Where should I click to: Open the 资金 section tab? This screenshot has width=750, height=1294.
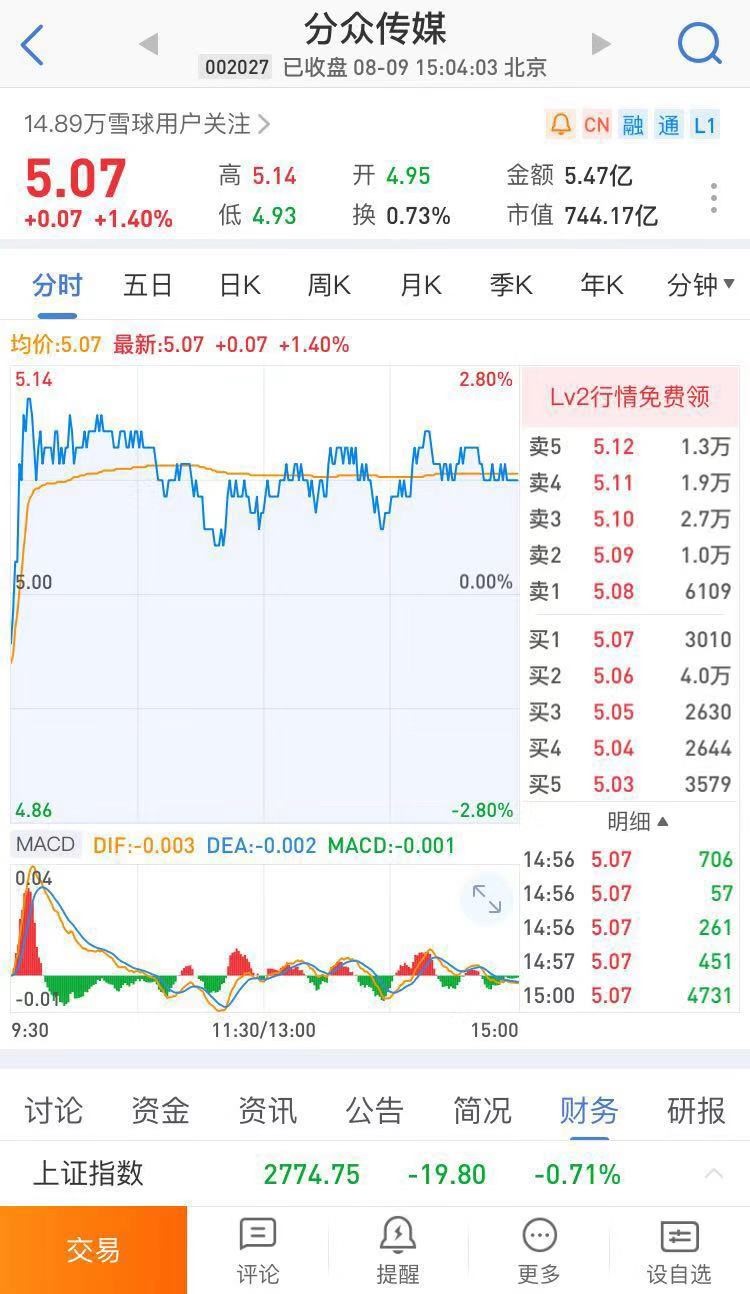pyautogui.click(x=160, y=1110)
